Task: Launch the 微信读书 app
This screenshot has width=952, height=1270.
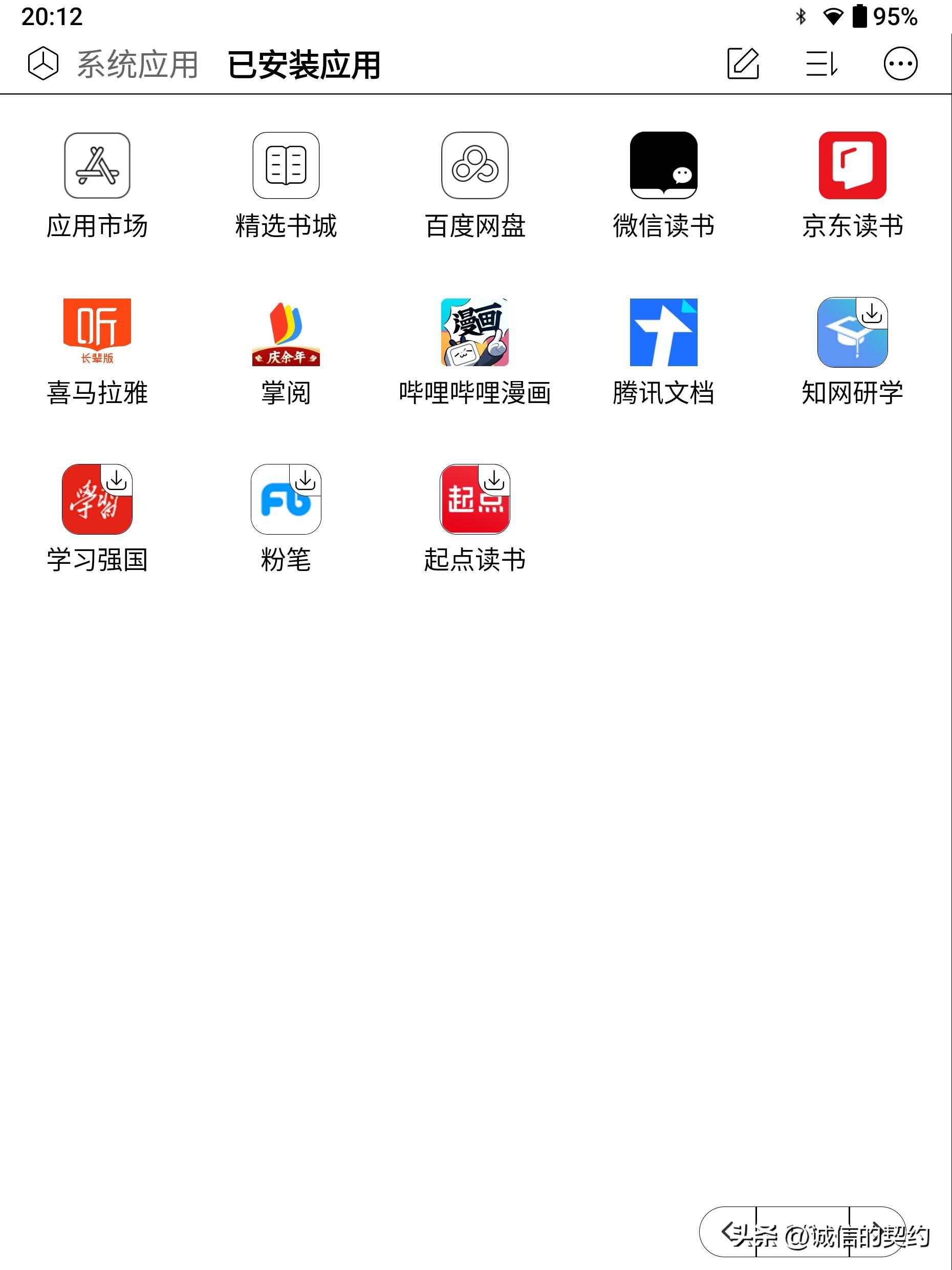Action: tap(663, 165)
